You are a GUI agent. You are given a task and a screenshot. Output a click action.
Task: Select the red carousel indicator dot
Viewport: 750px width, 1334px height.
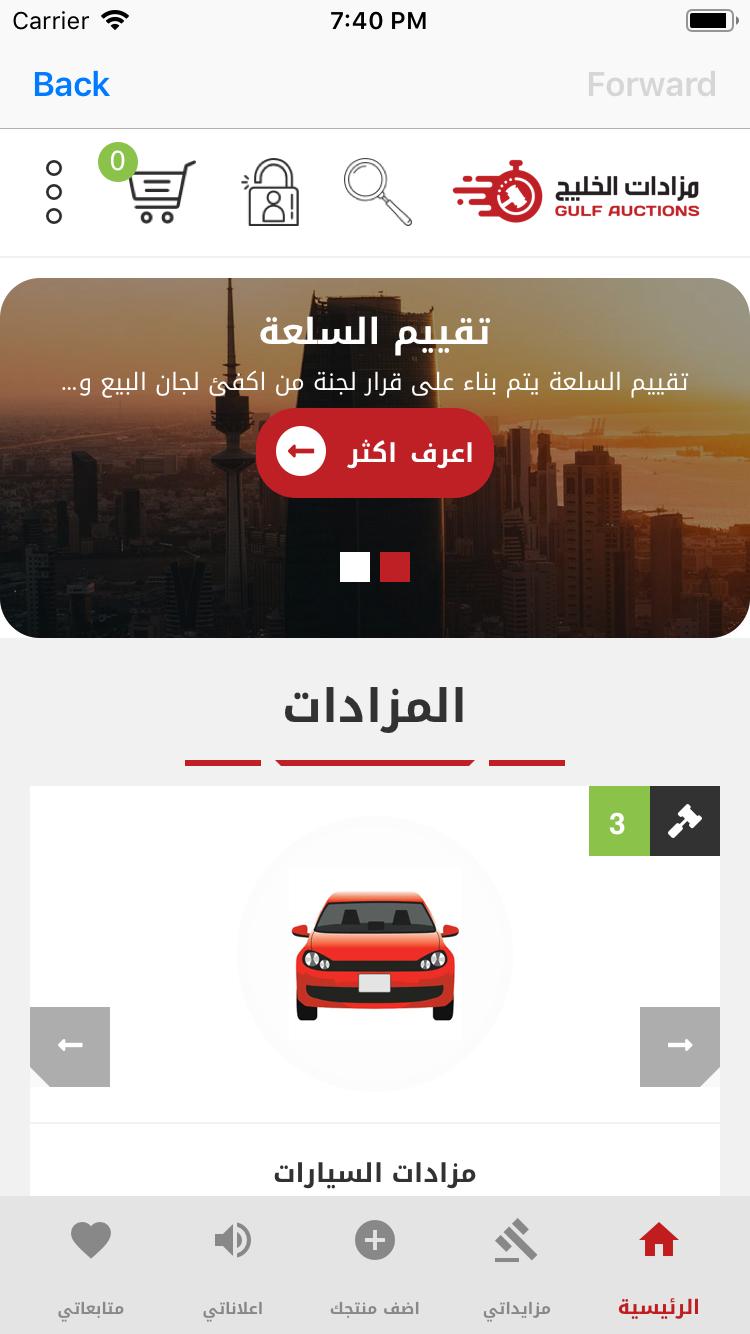pos(396,567)
